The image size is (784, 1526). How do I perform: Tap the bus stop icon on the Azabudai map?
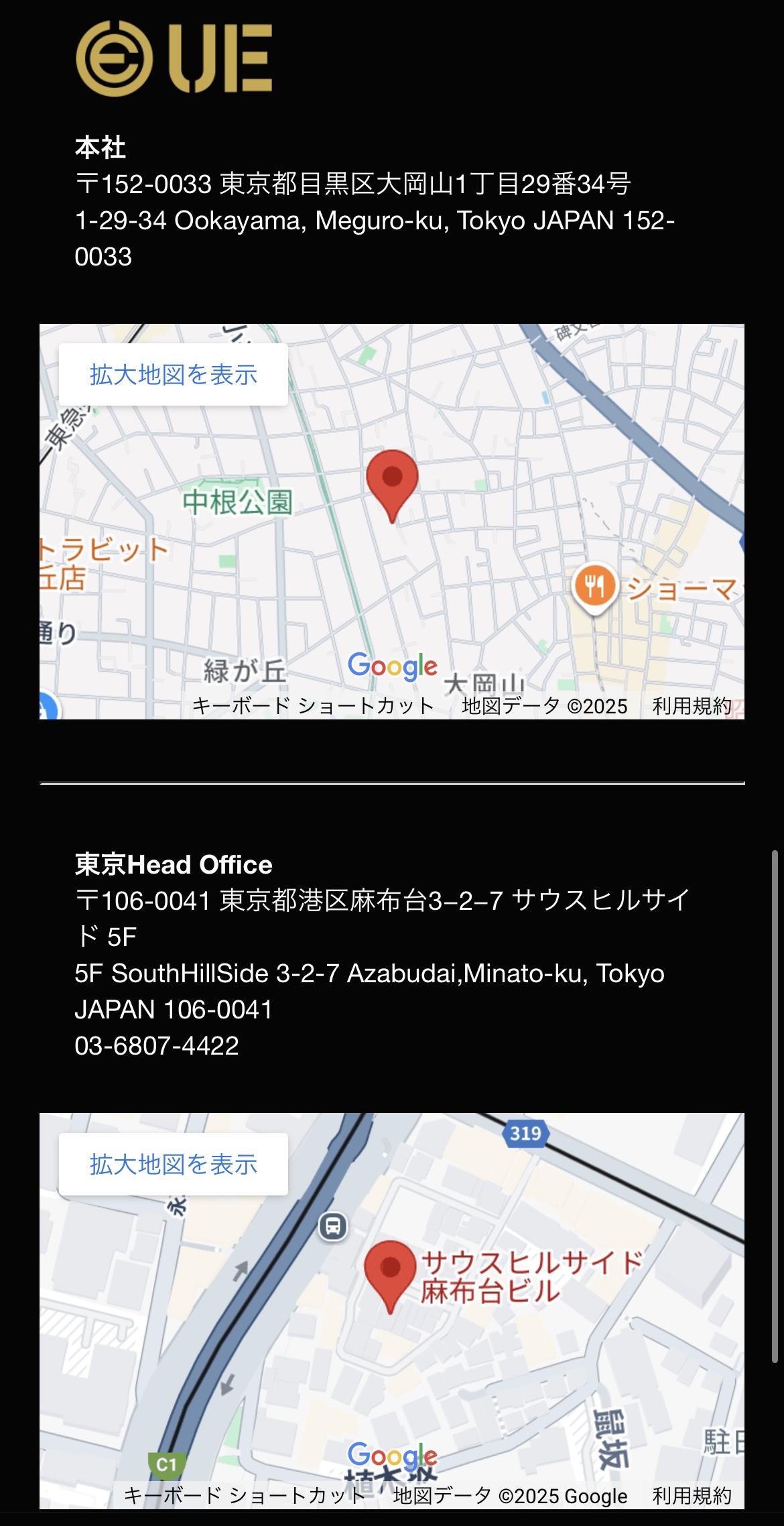tap(333, 1226)
